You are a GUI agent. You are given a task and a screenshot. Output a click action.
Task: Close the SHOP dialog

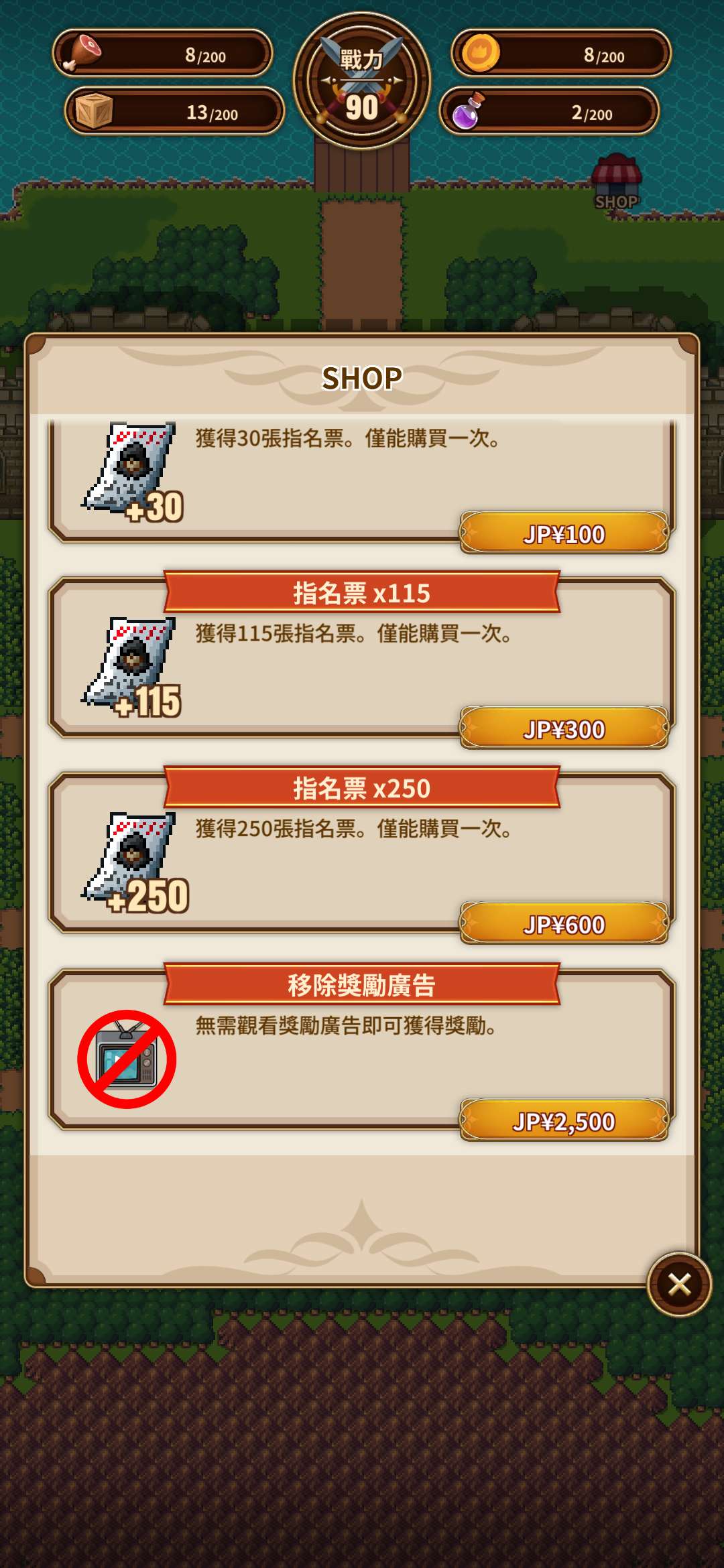(679, 1284)
